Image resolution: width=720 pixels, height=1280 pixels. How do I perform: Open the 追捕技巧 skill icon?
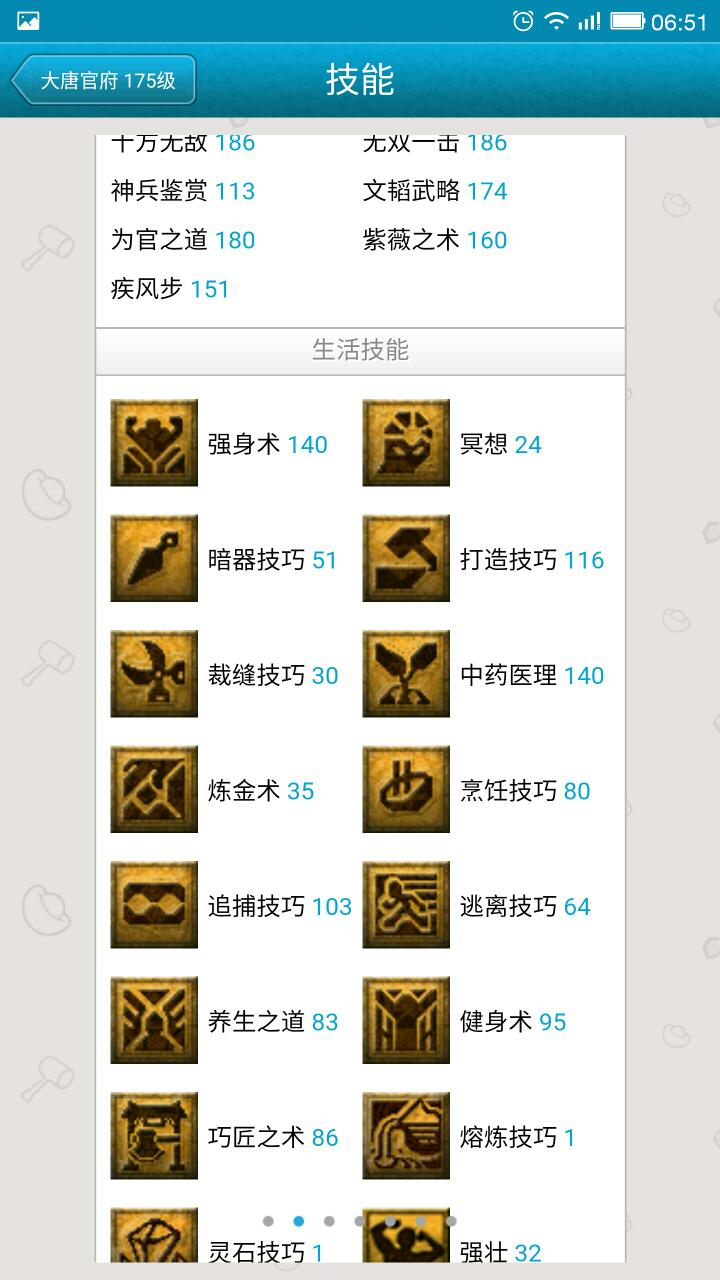(154, 905)
